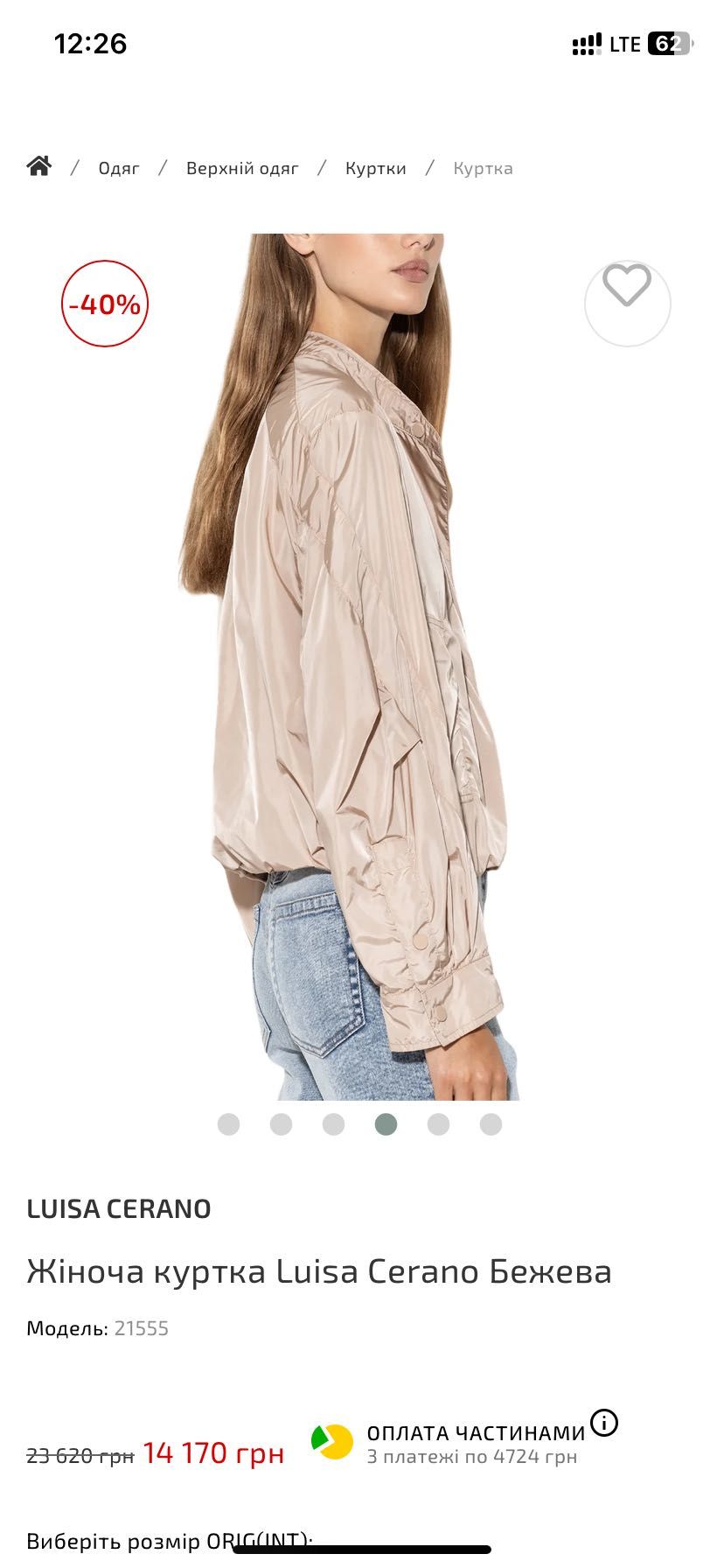Go to the home page via house icon
The height and width of the screenshot is (1568, 724).
(x=39, y=166)
